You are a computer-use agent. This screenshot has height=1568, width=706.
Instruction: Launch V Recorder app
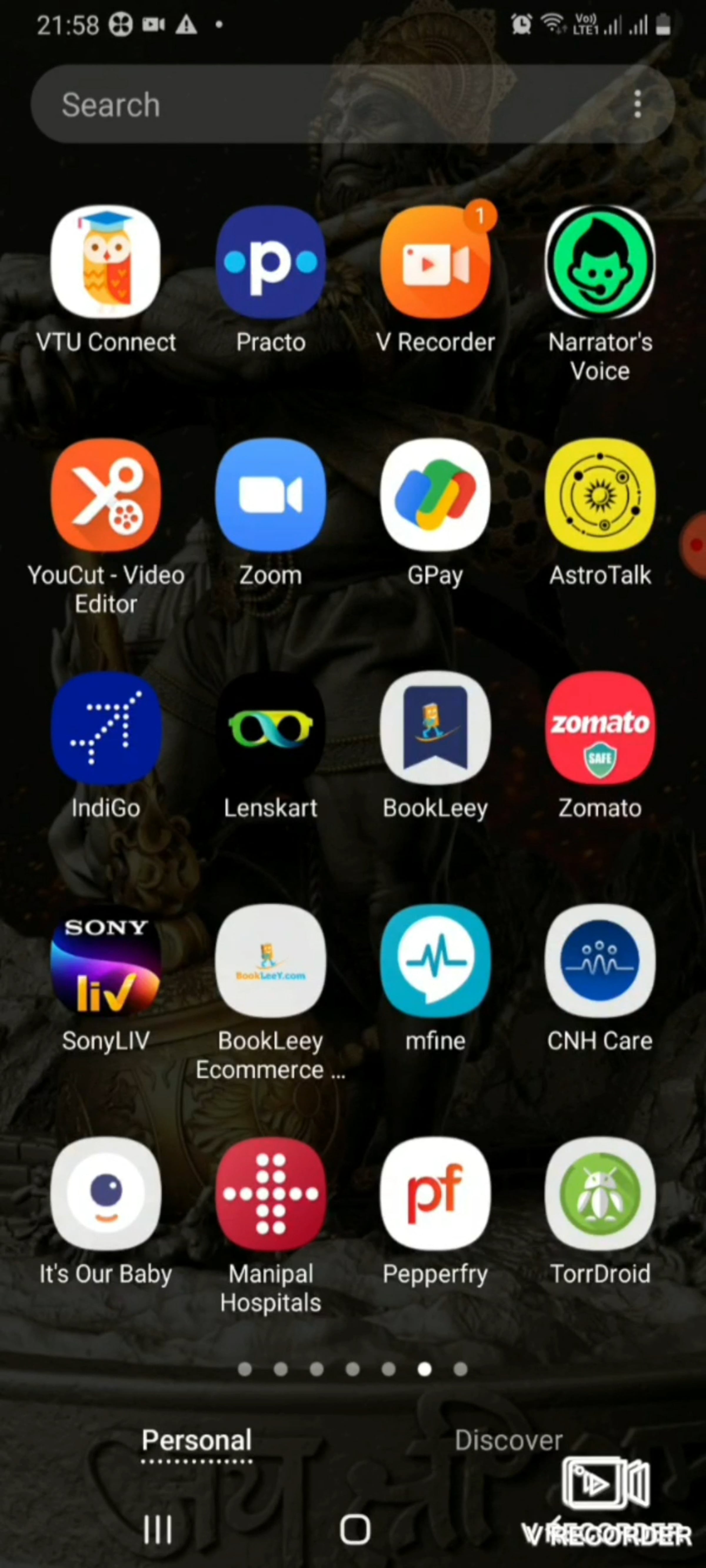(x=435, y=262)
